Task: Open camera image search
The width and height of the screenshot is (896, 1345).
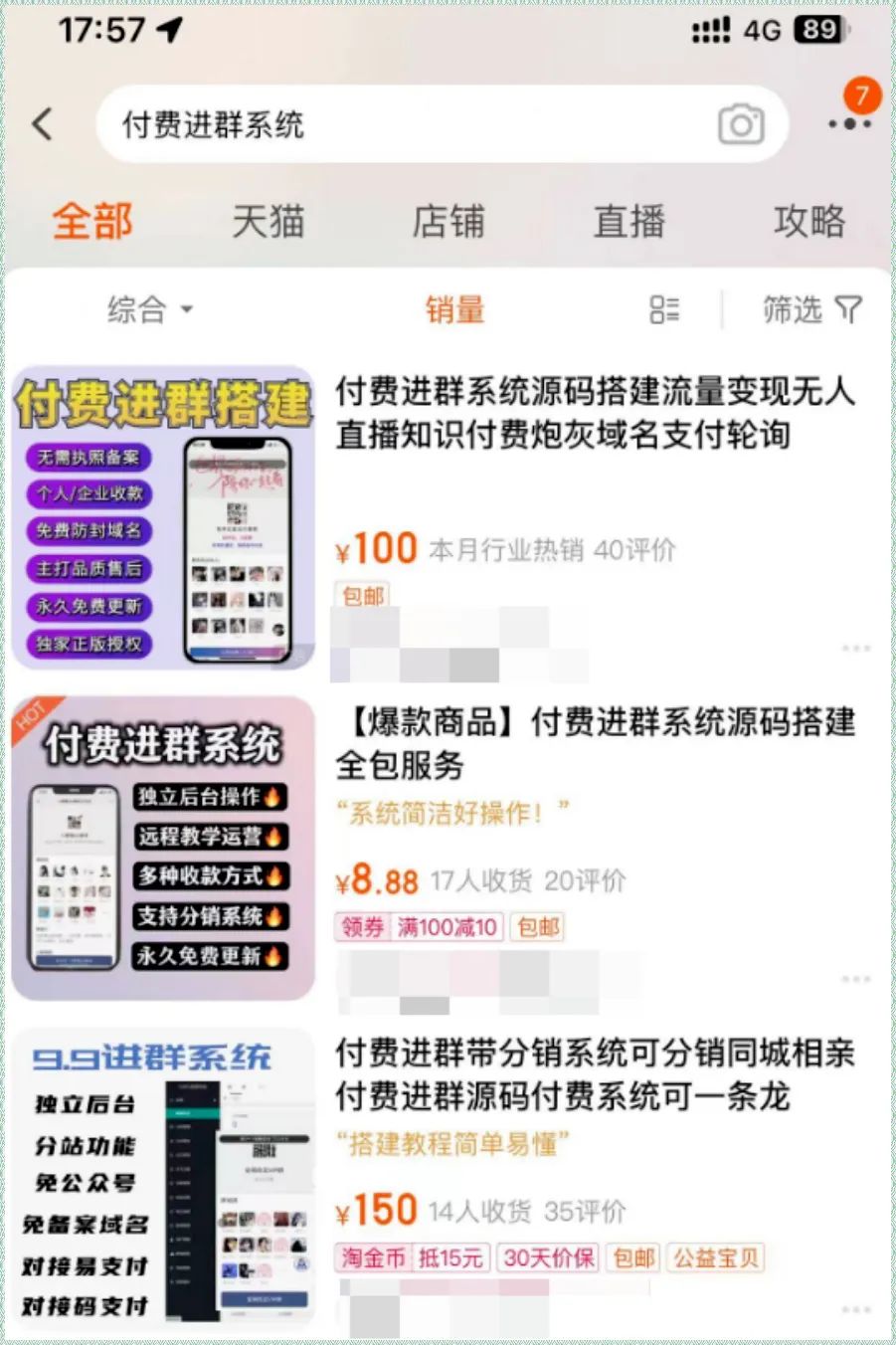Action: pos(741,125)
